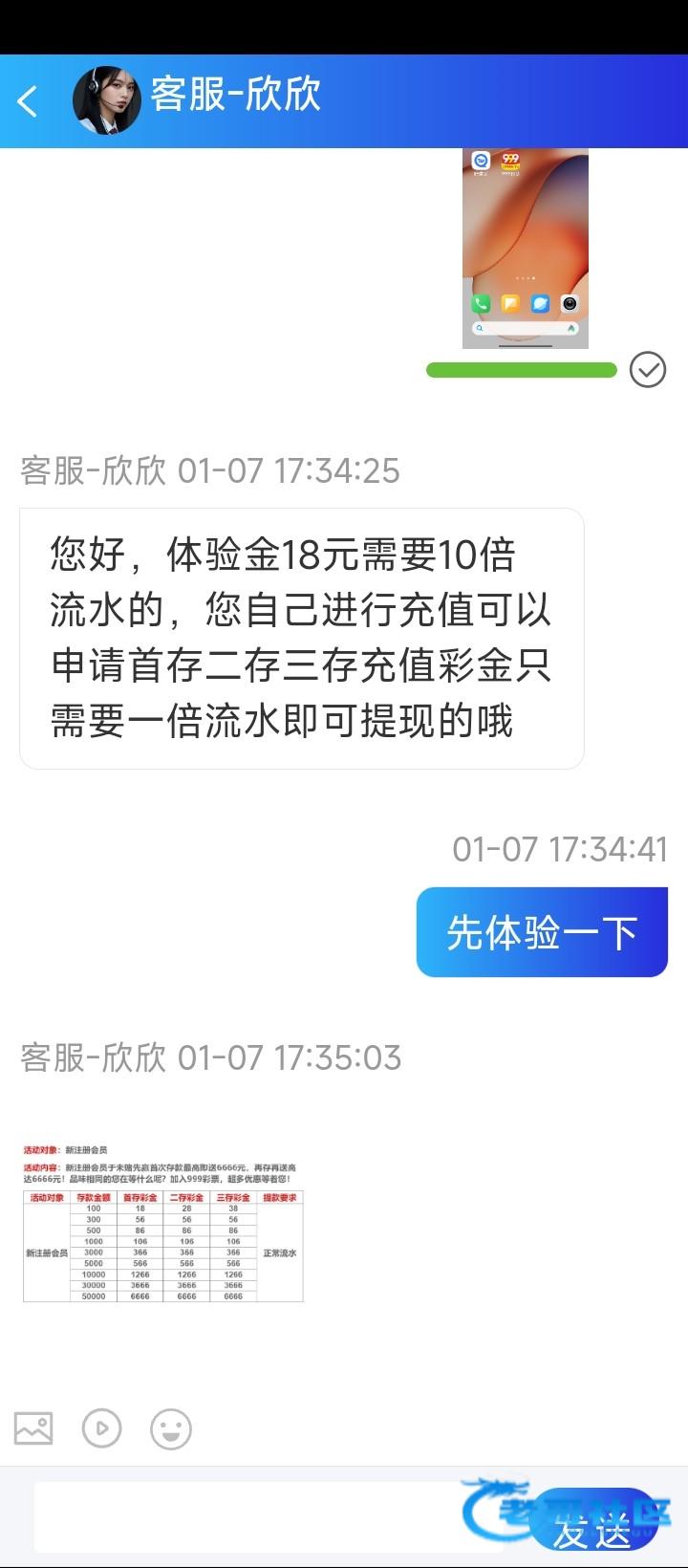Open the sent phone screenshot image
The width and height of the screenshot is (688, 1568).
(525, 249)
